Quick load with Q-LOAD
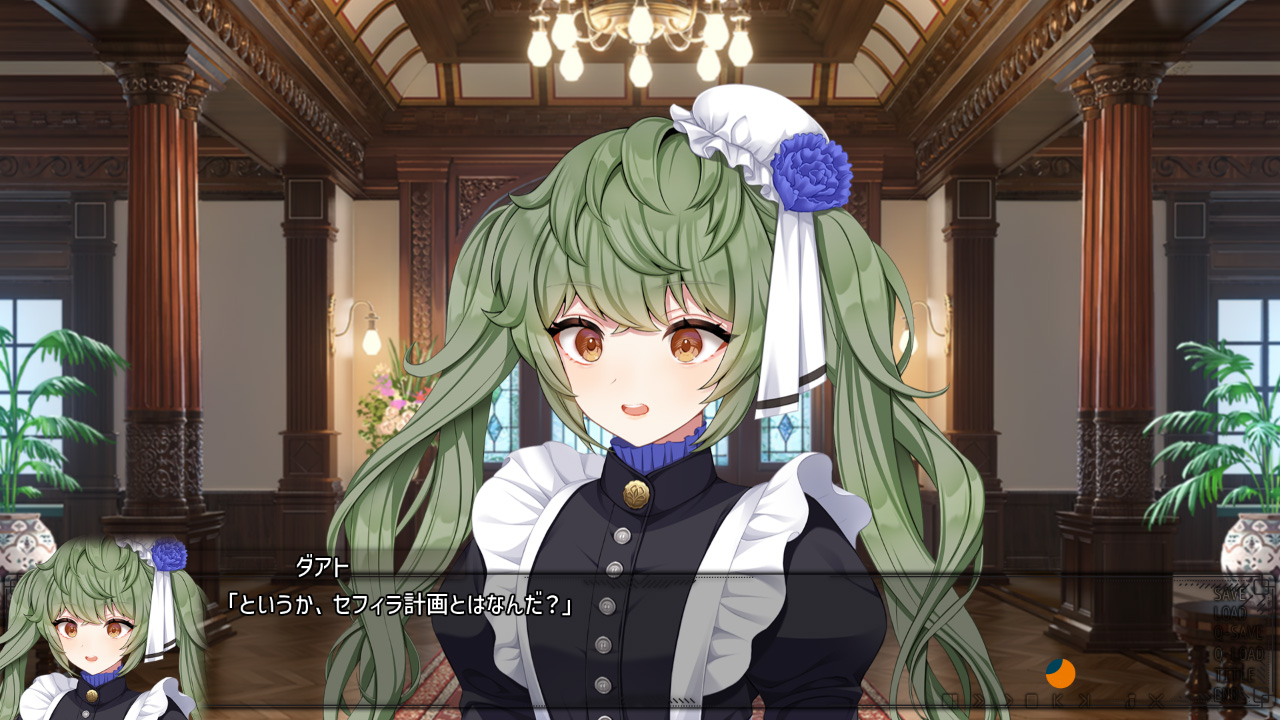Viewport: 1280px width, 720px height. tap(1231, 654)
